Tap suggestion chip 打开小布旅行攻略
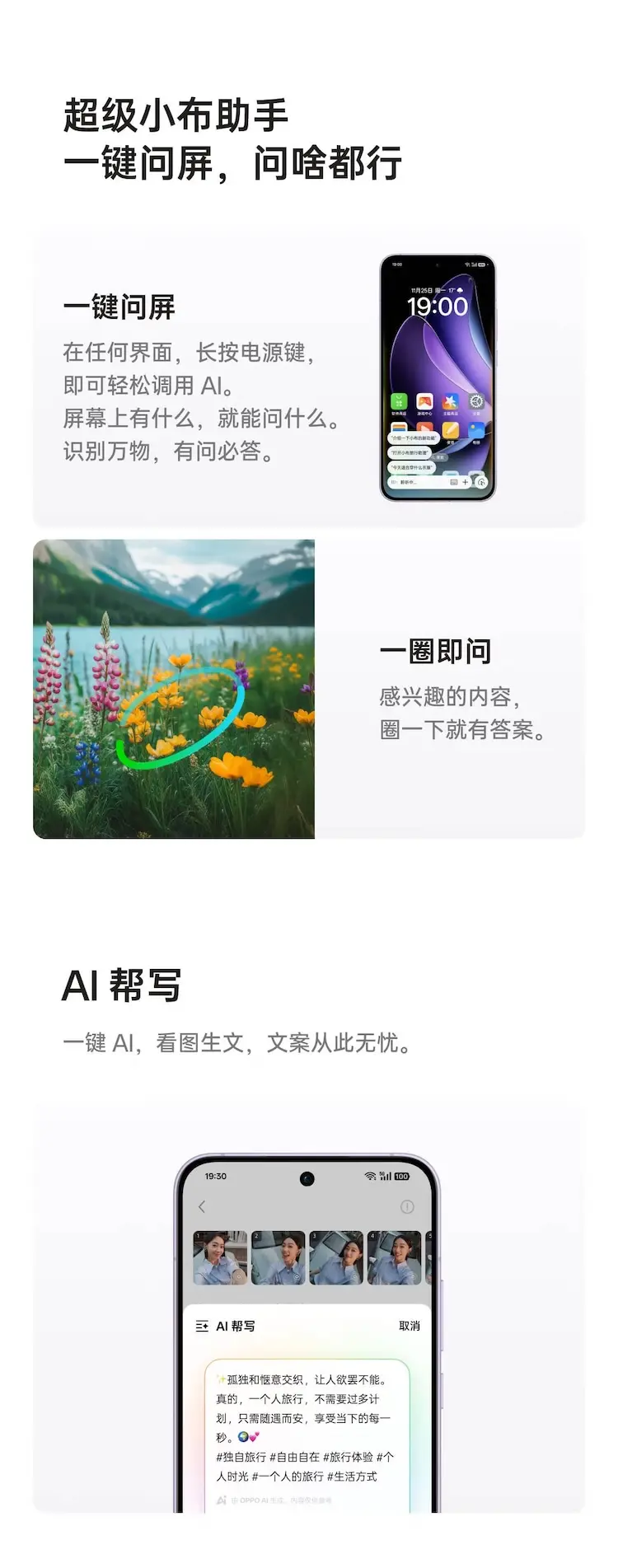 [410, 452]
